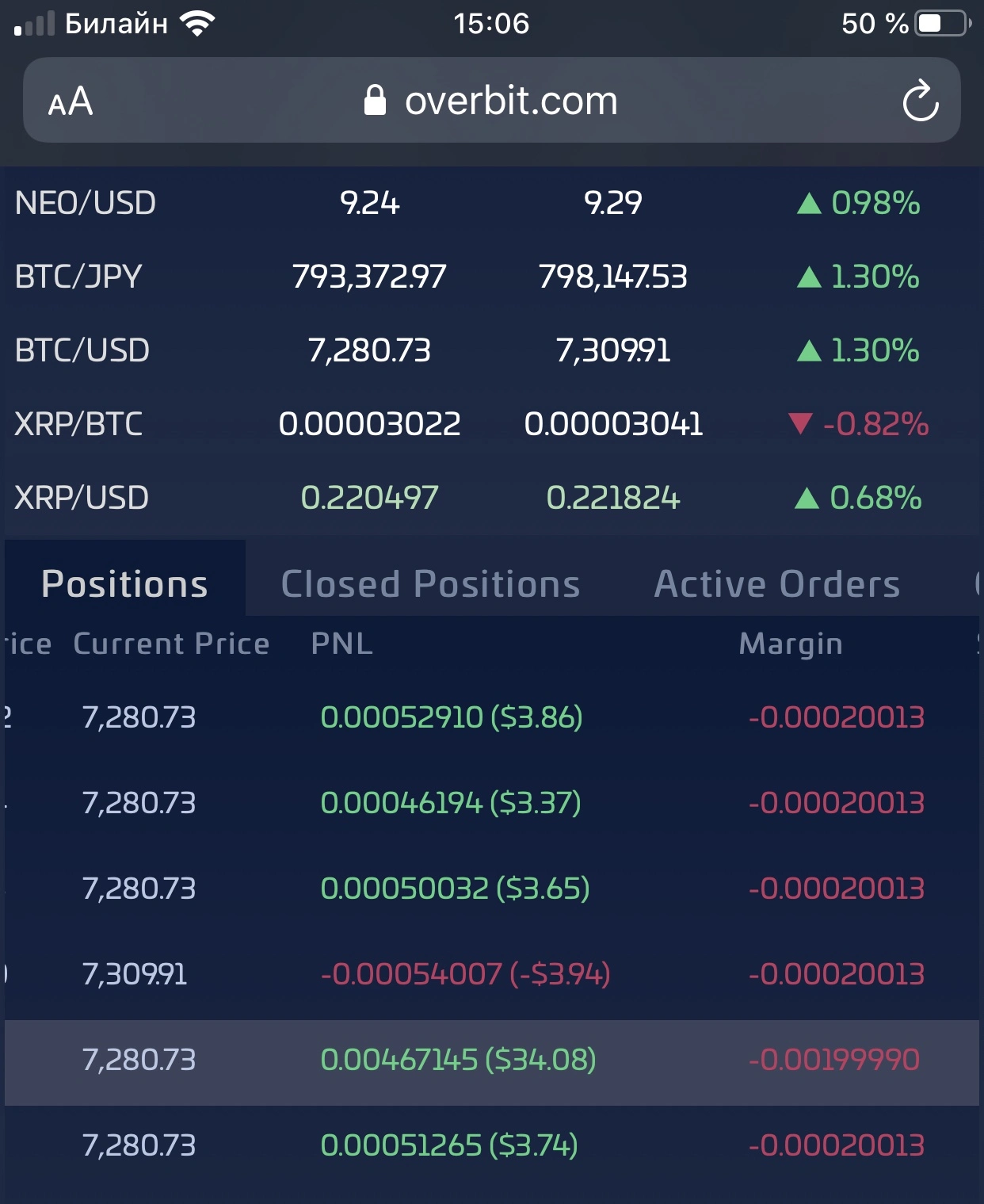The image size is (984, 1204).
Task: Open Safari text size AA menu
Action: click(x=71, y=101)
